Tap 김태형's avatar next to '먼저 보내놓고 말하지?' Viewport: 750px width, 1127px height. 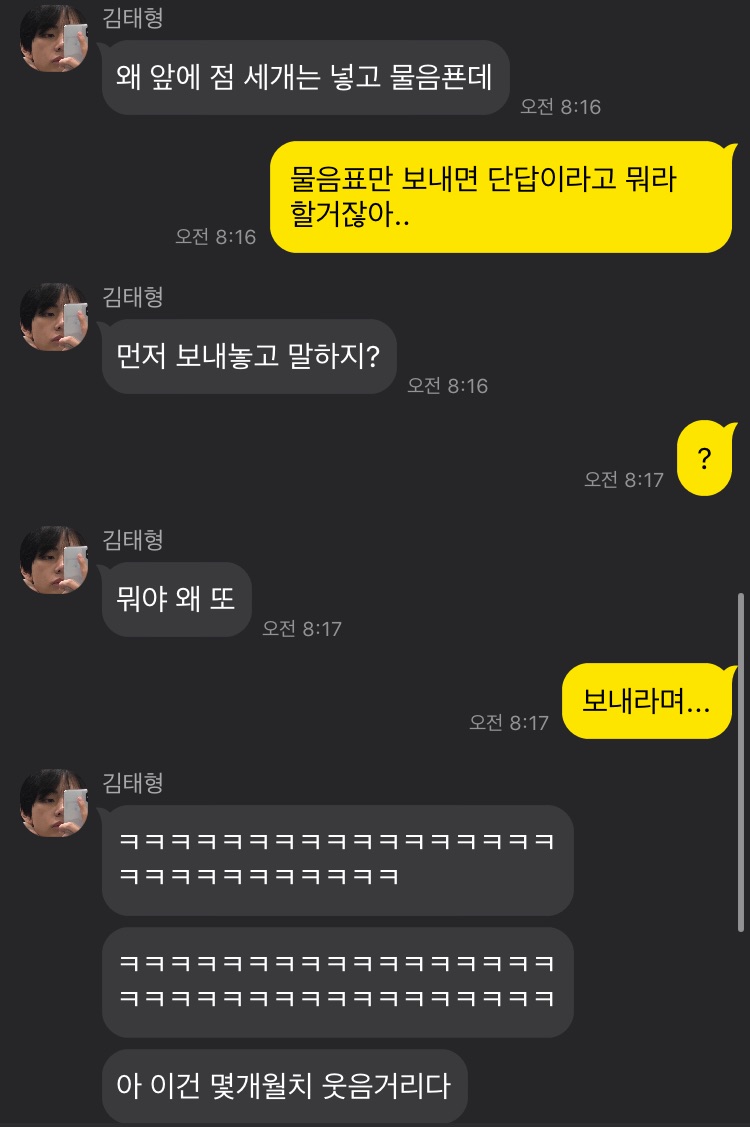(54, 317)
